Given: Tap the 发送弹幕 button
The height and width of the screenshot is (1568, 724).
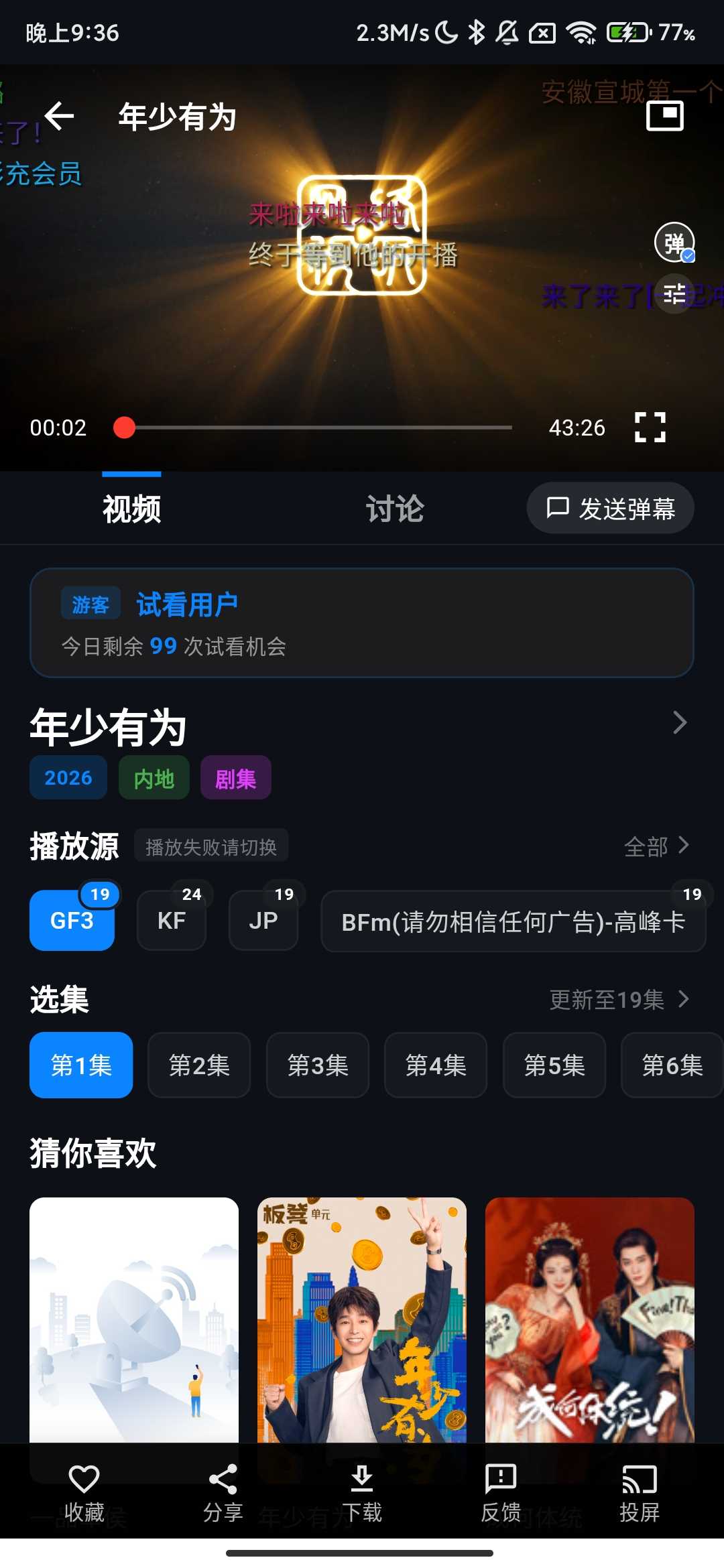Looking at the screenshot, I should coord(610,508).
